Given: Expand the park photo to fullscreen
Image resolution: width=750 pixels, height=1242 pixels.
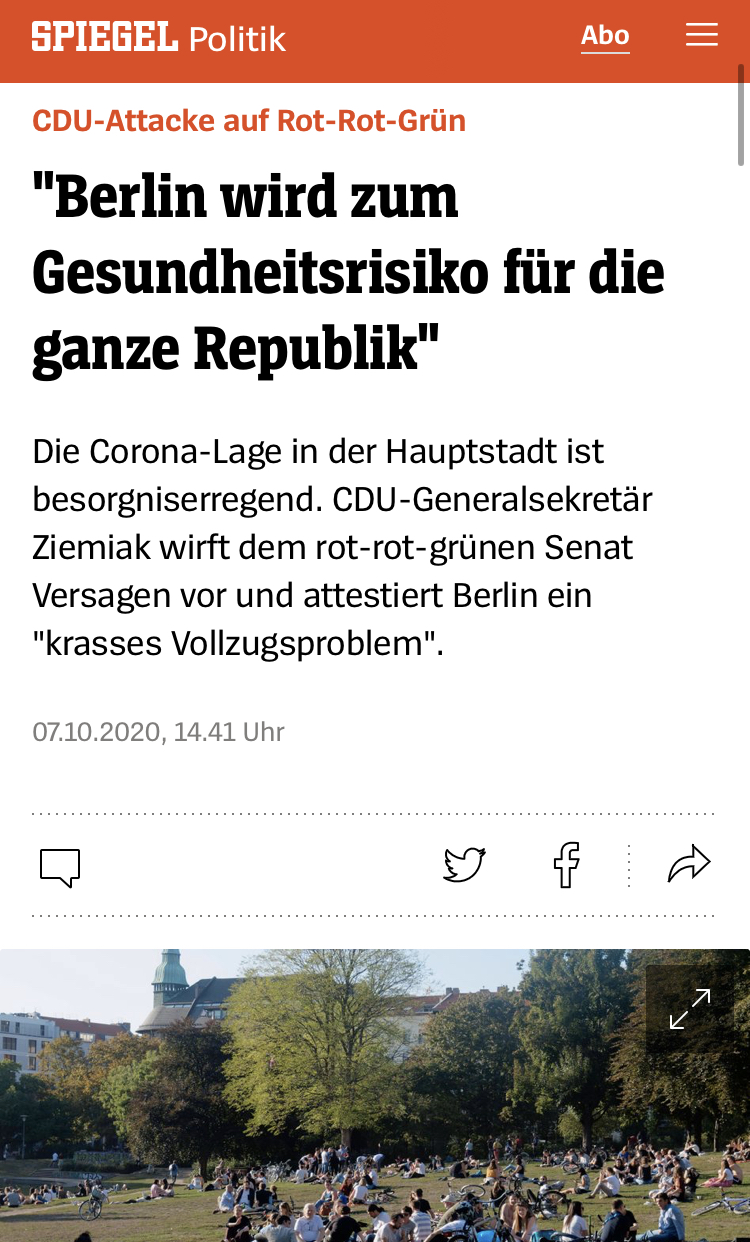Looking at the screenshot, I should coord(690,1008).
